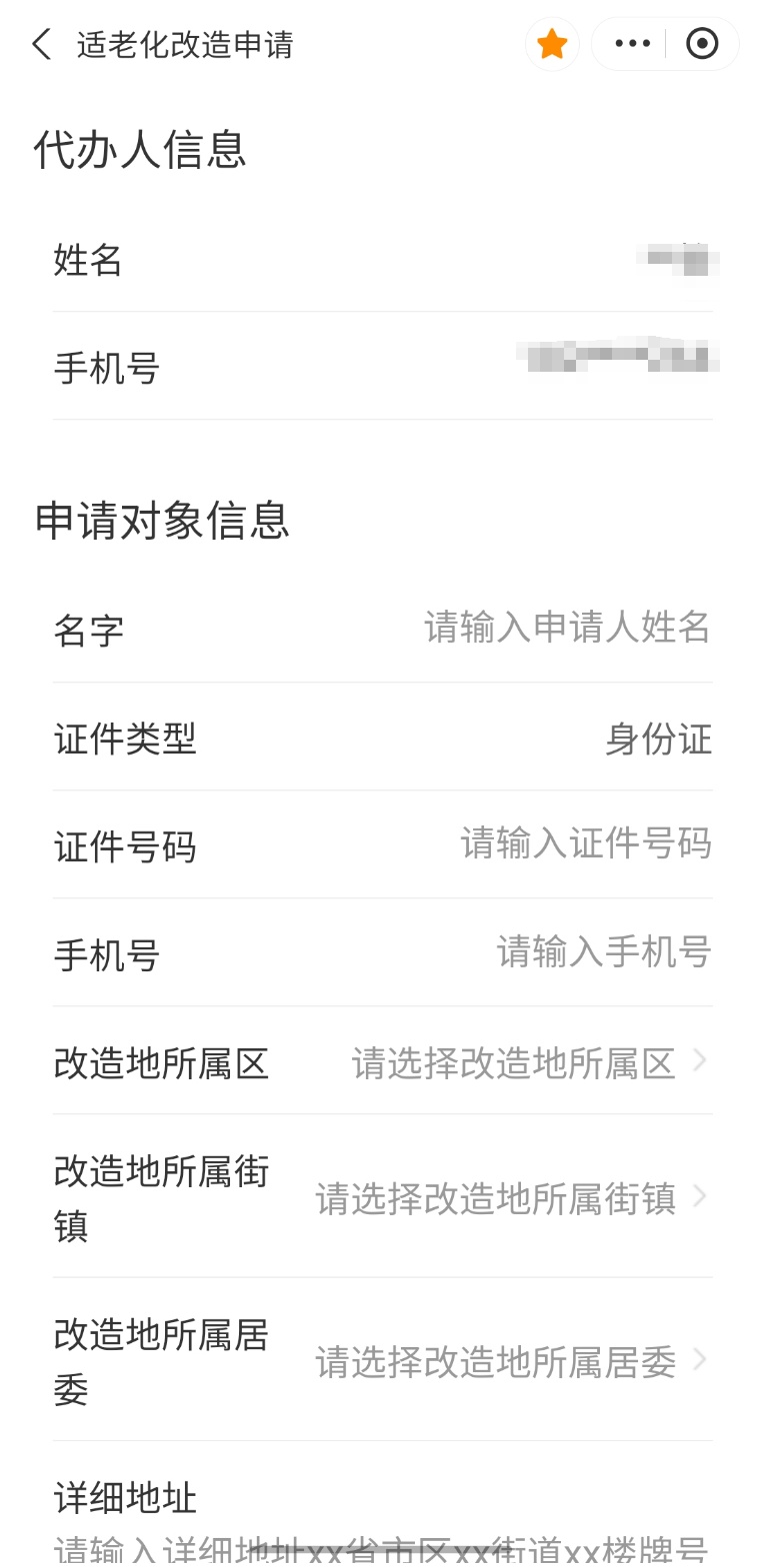Go back from 适老化改造申请 page
The height and width of the screenshot is (1568, 765).
click(x=41, y=44)
